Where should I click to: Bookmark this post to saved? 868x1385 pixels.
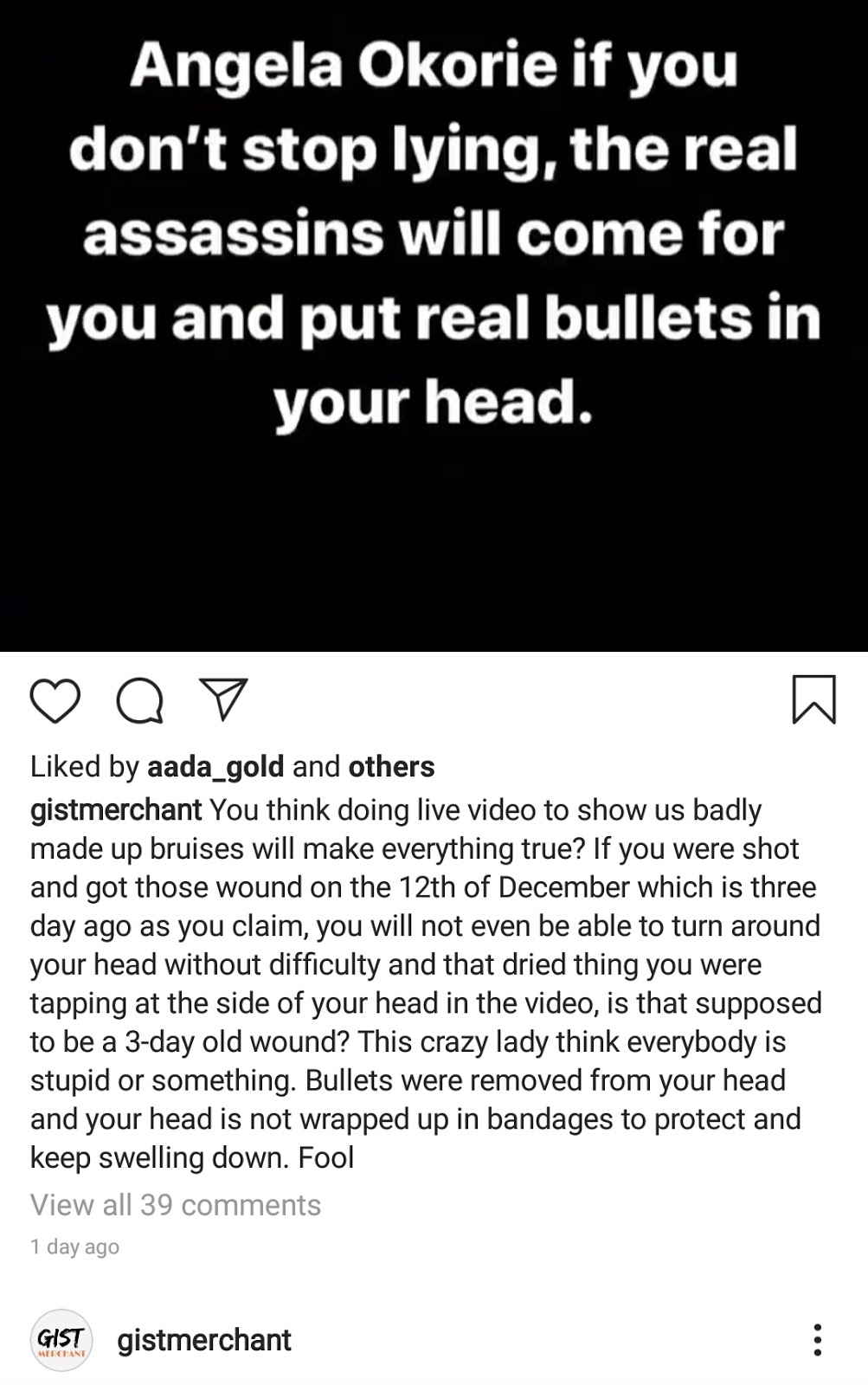(813, 699)
